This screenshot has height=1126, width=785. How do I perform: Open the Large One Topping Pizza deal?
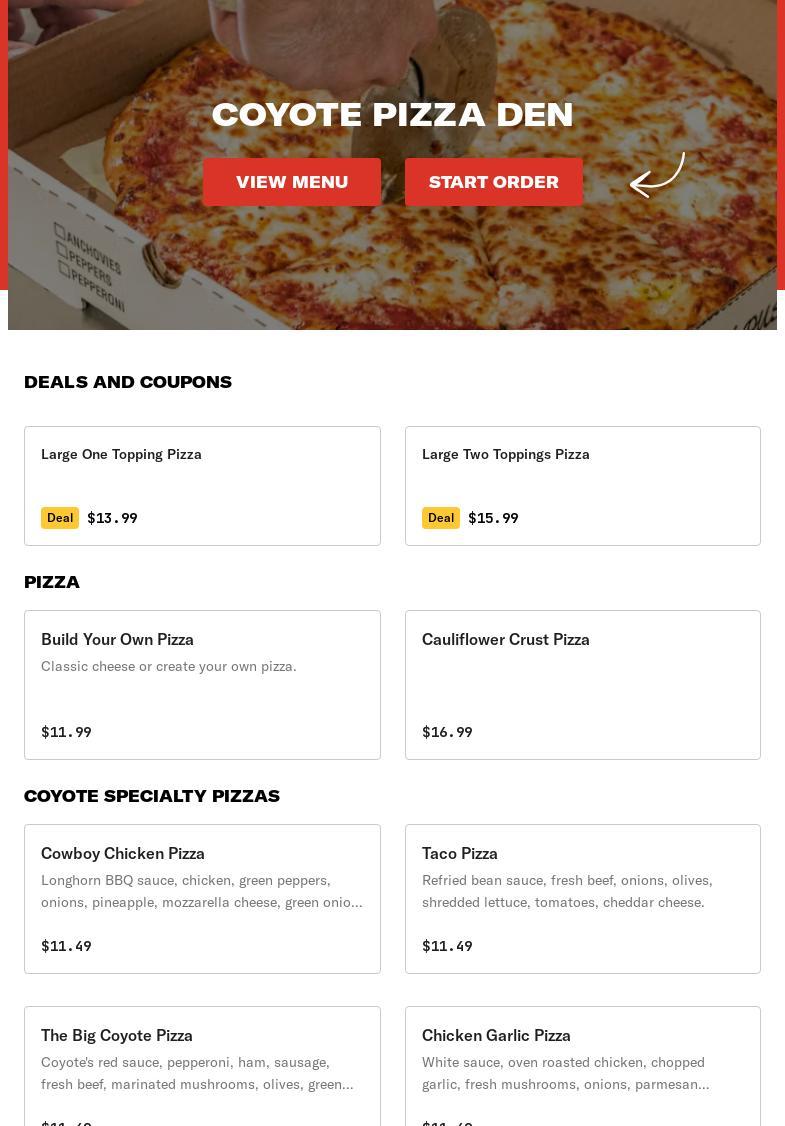tap(202, 486)
